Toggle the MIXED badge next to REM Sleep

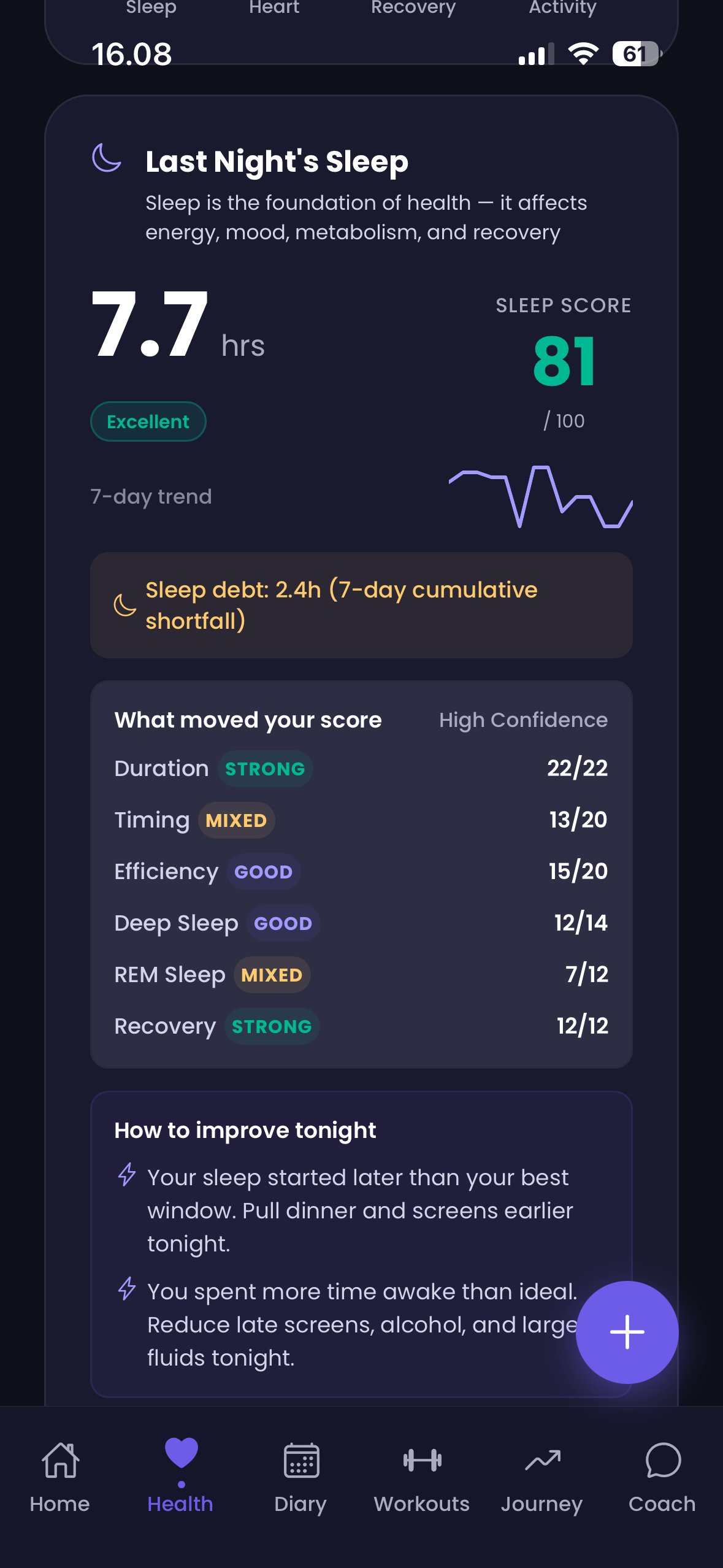click(272, 975)
